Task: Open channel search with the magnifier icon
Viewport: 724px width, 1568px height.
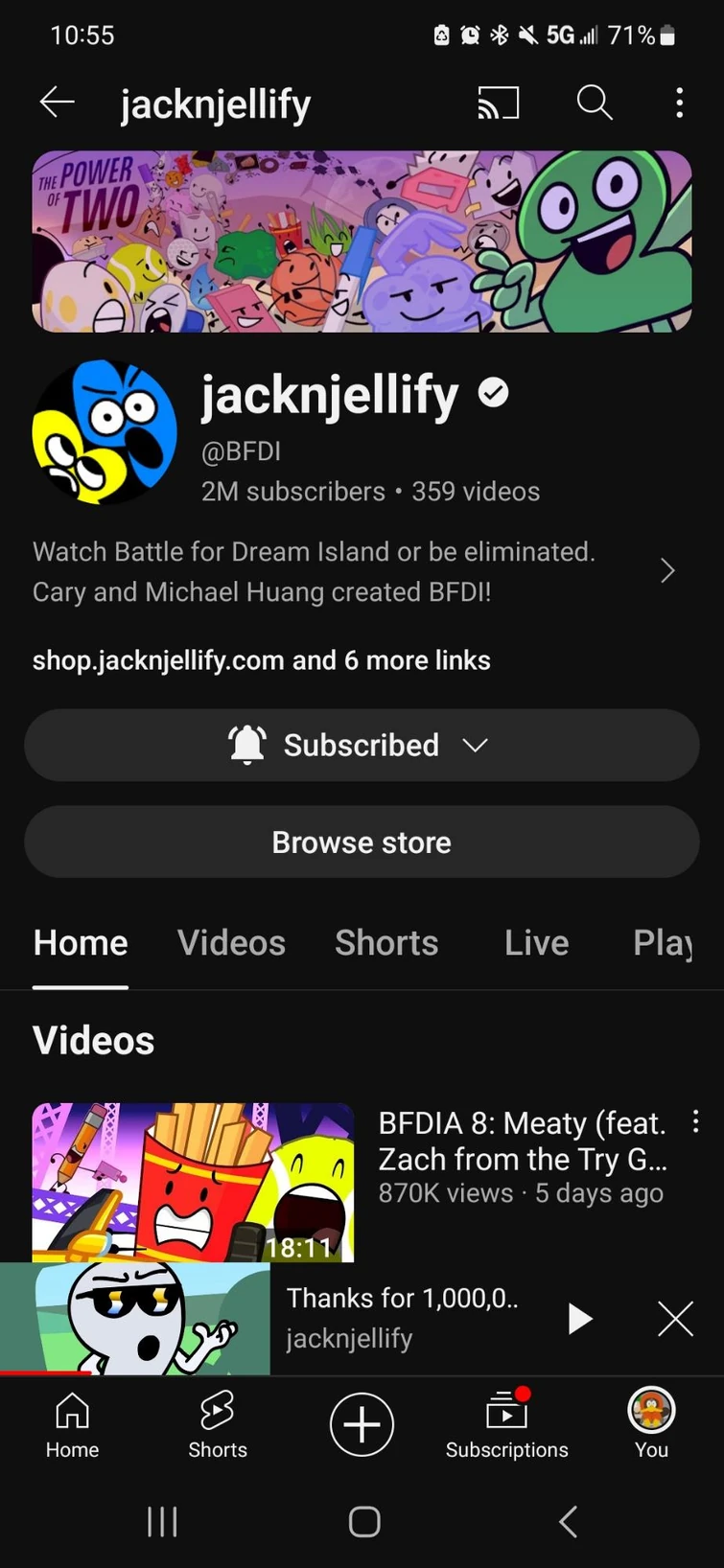Action: pyautogui.click(x=594, y=103)
